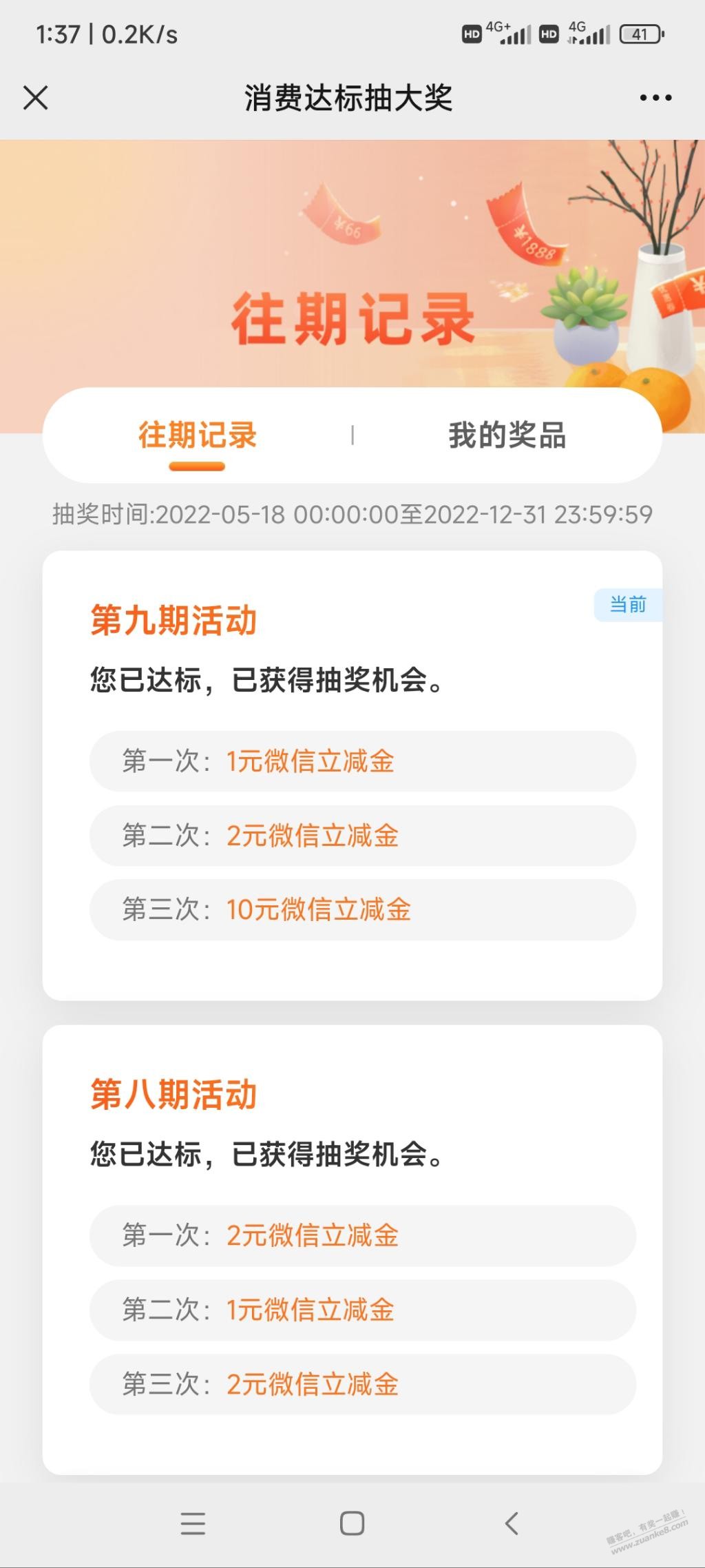The width and height of the screenshot is (705, 1568).
Task: Close the 消费达标抽大奖 page
Action: 36,98
